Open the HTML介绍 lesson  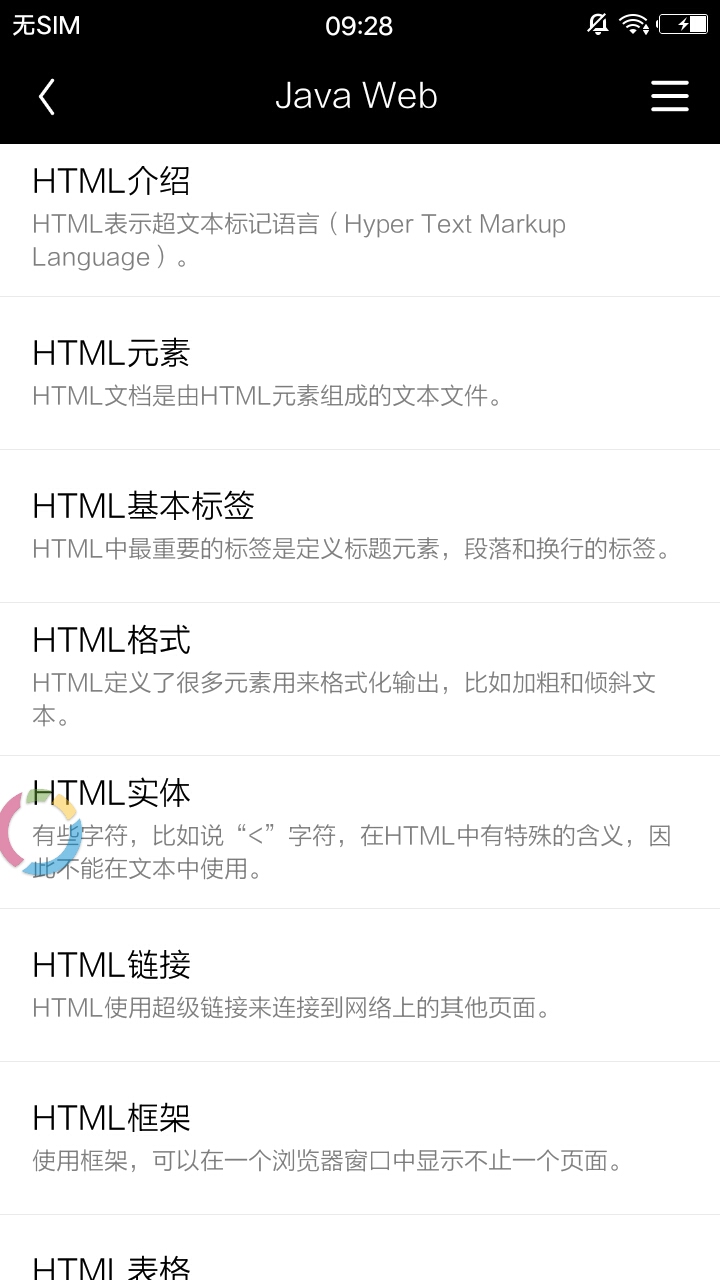pos(360,220)
